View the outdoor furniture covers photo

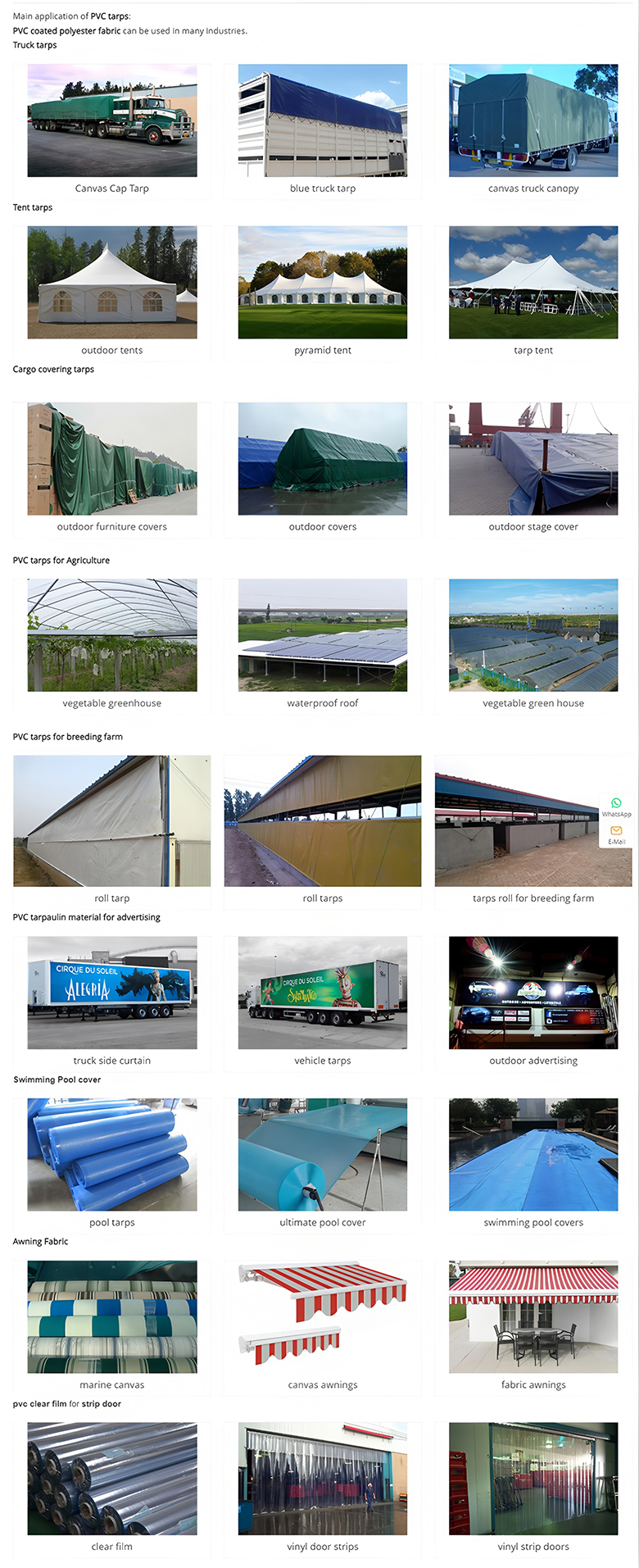[x=111, y=459]
